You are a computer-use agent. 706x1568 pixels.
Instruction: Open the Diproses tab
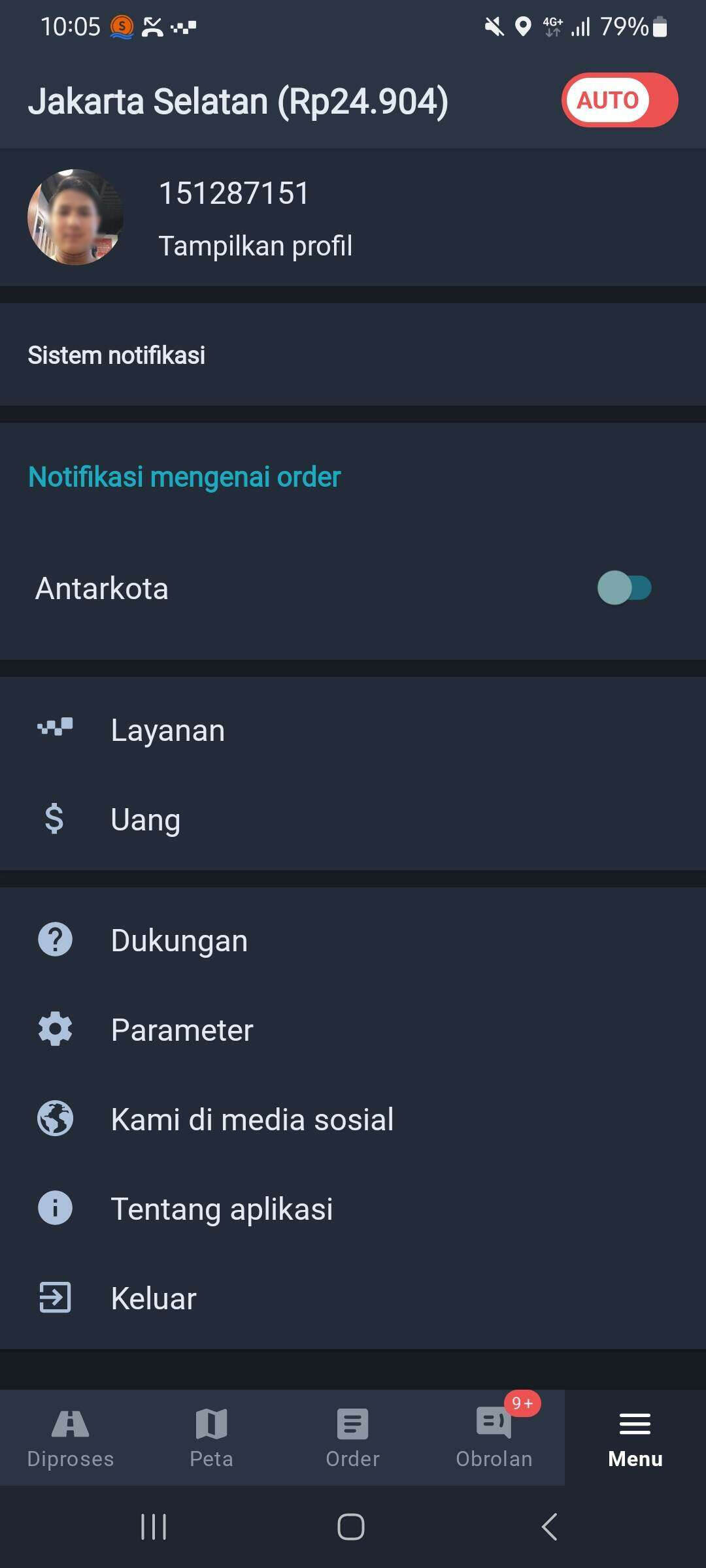pyautogui.click(x=71, y=1437)
